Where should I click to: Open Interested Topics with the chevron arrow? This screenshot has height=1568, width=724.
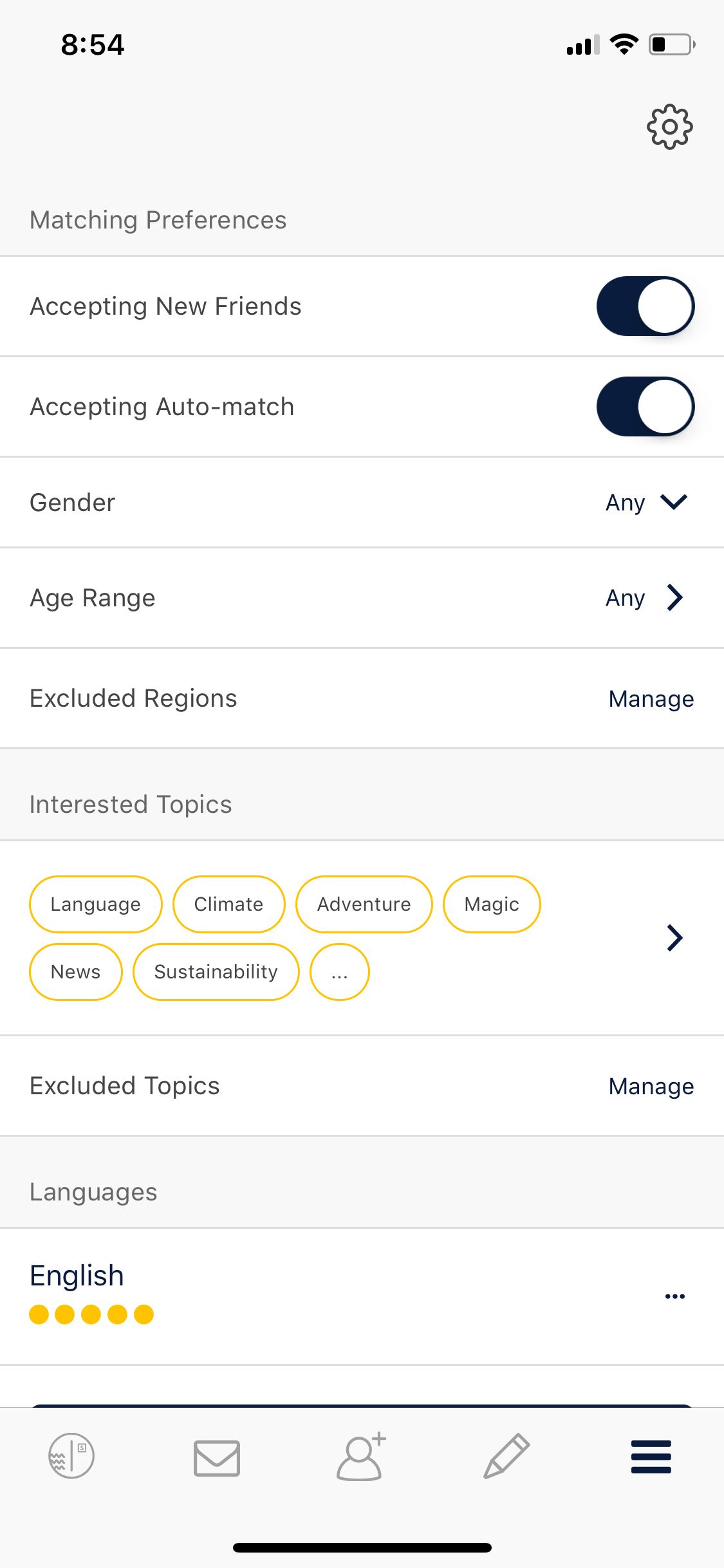point(674,938)
